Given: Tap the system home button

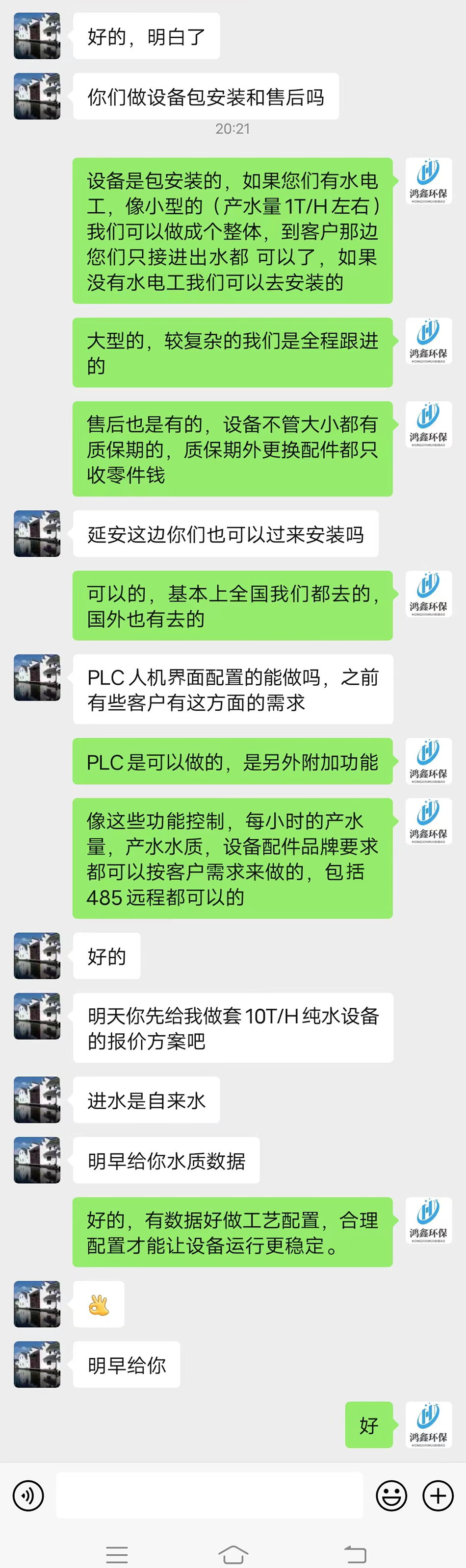Looking at the screenshot, I should (233, 1554).
